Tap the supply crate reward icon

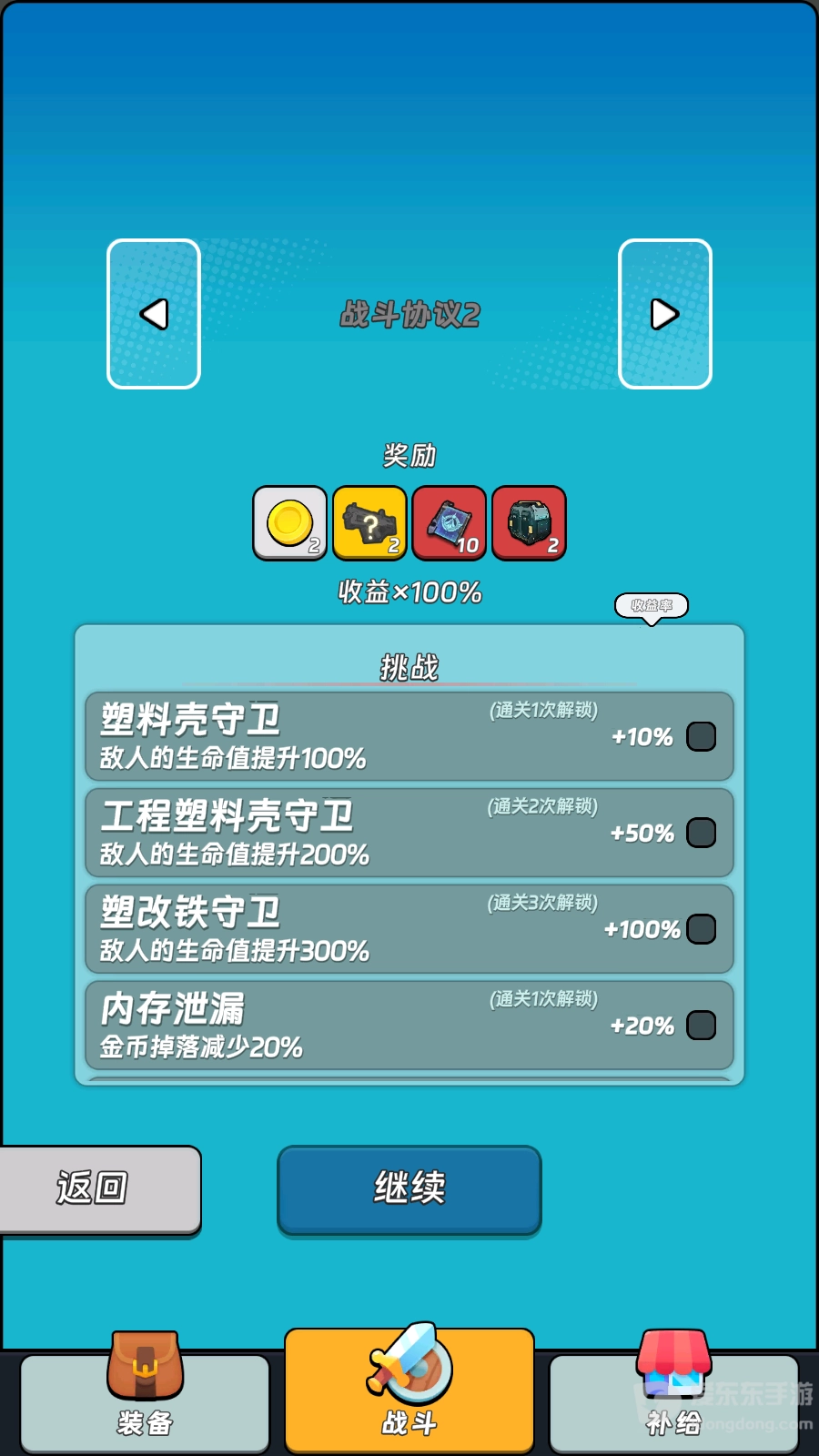(529, 523)
